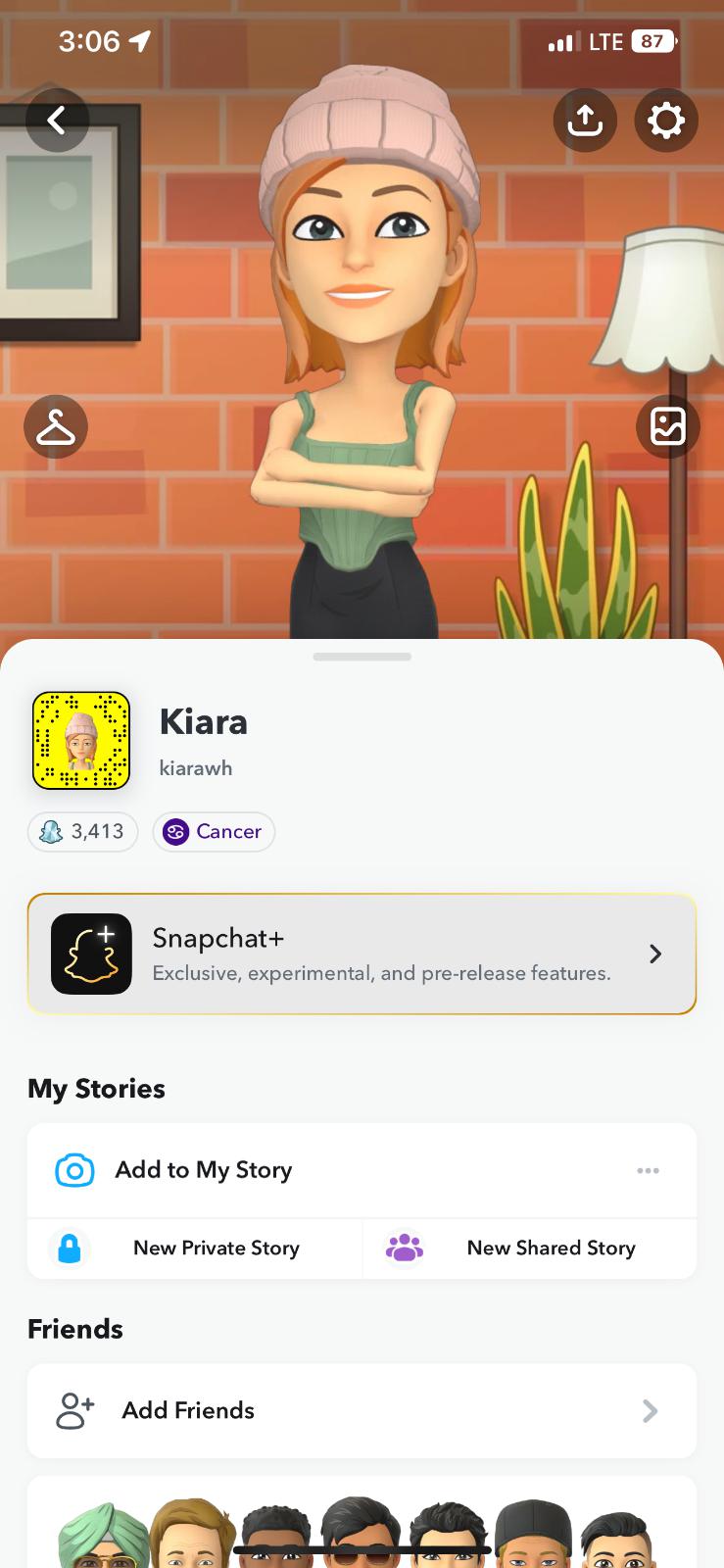Open My Story options with three dots

[x=648, y=1170]
